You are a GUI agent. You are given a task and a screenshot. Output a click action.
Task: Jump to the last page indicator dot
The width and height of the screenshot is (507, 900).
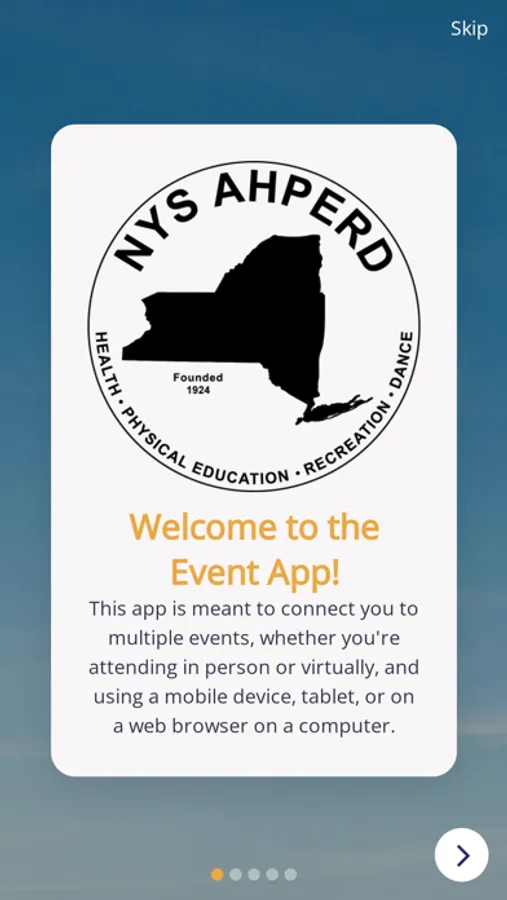coord(291,874)
